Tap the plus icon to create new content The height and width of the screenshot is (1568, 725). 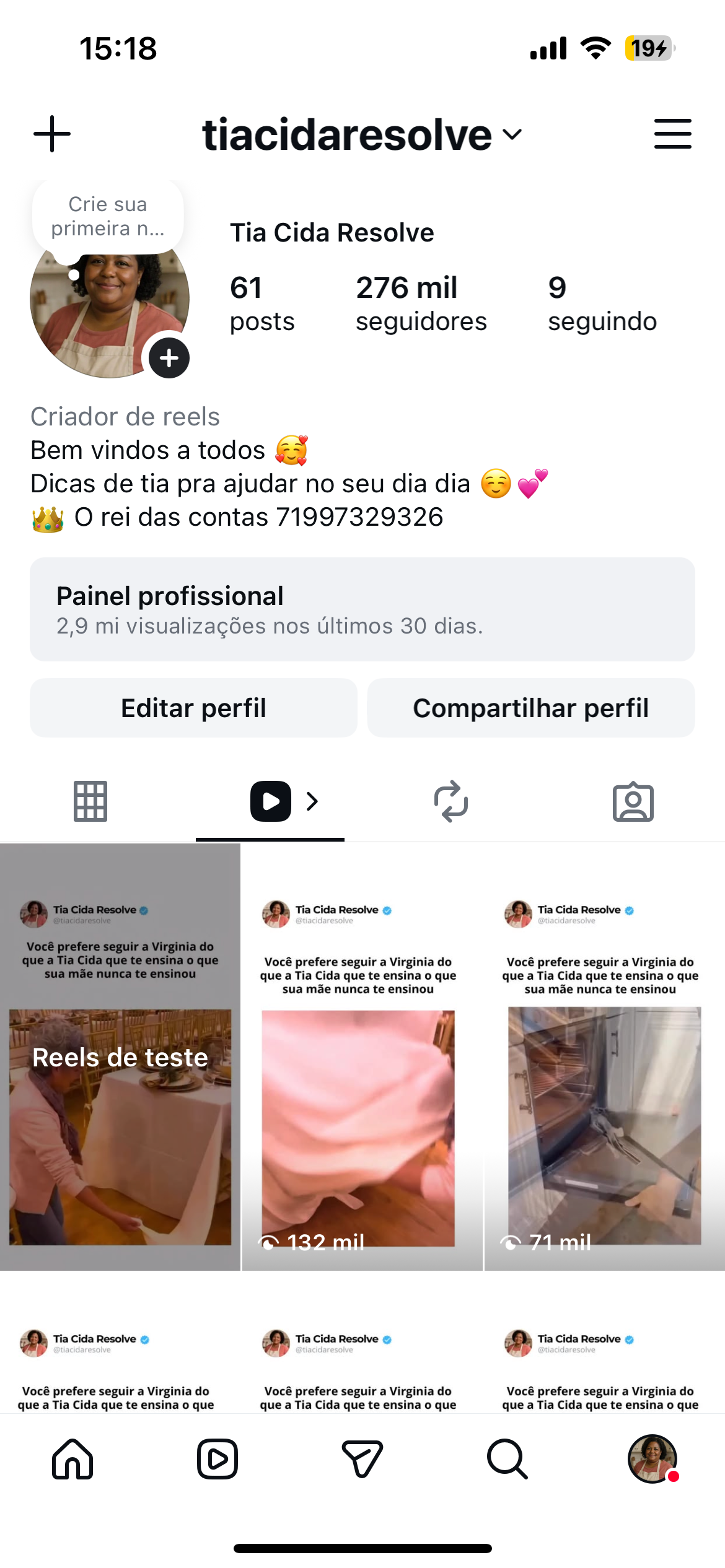[52, 134]
